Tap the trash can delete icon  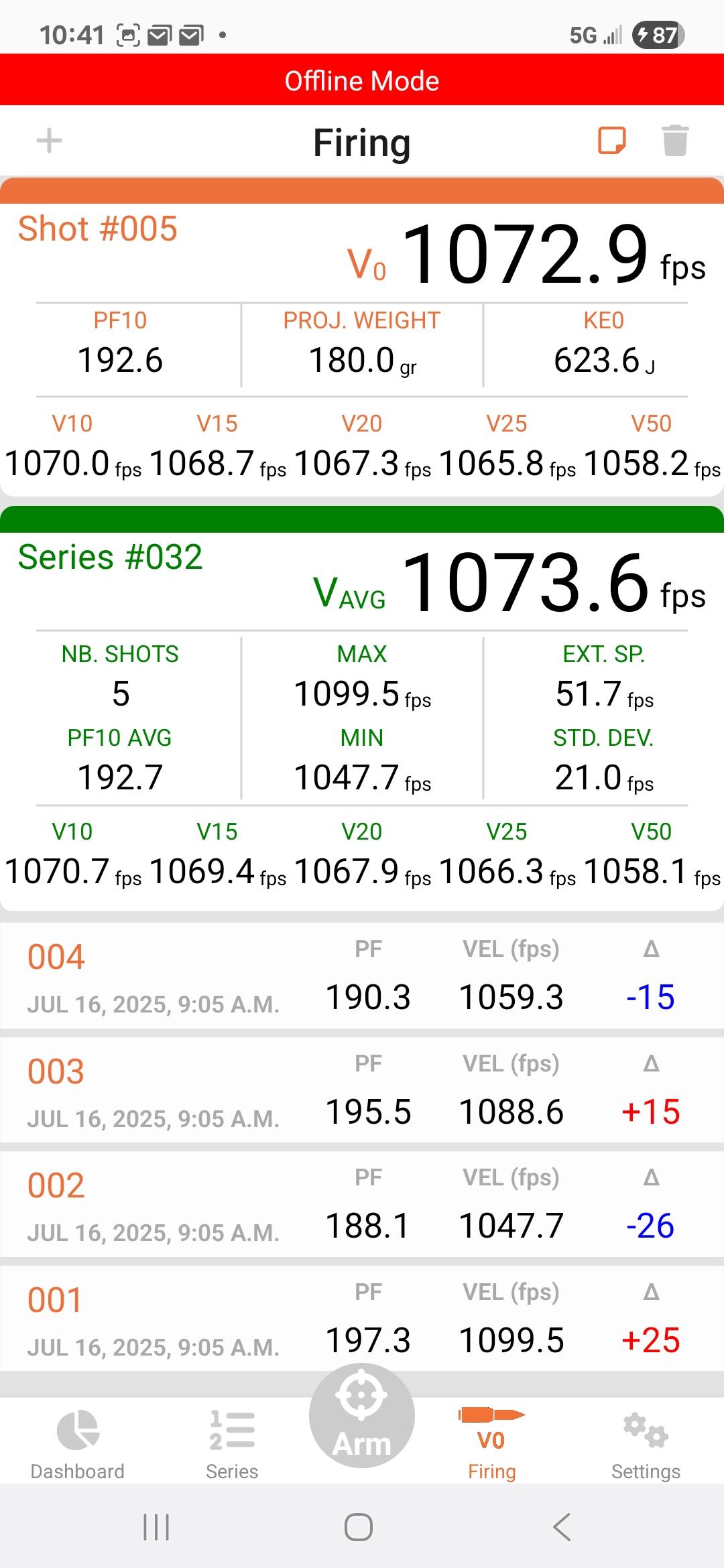(675, 141)
